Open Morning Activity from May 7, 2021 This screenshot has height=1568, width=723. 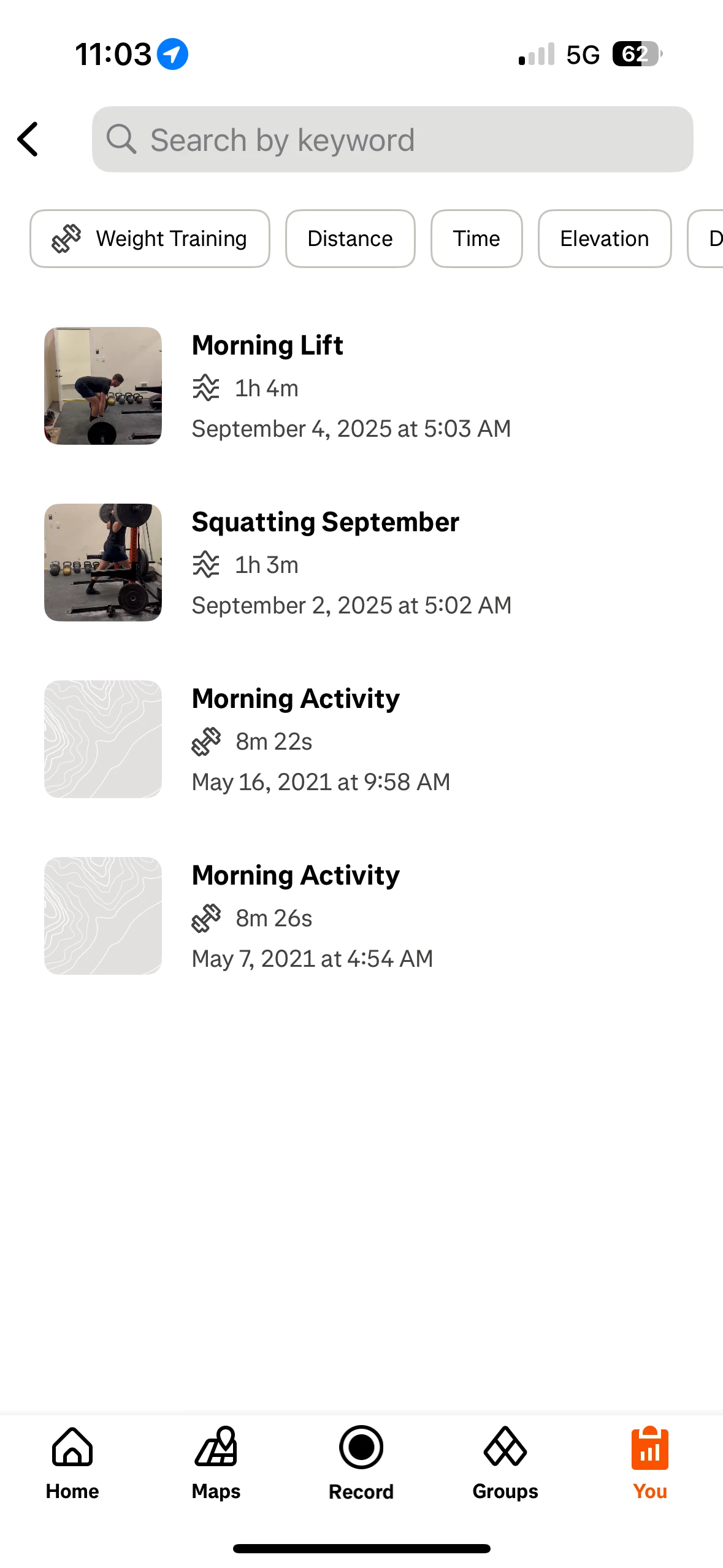[362, 916]
